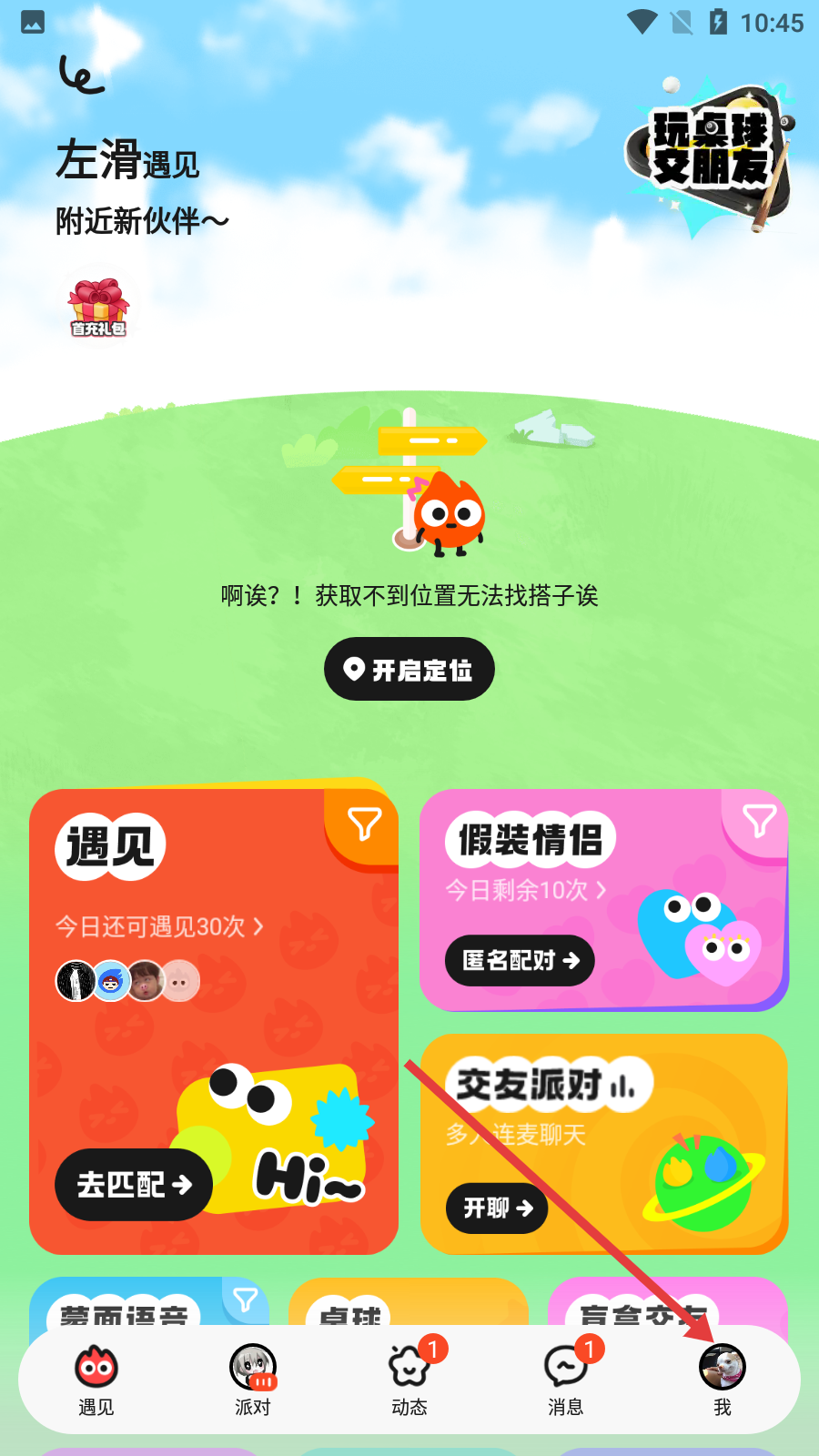
Task: Switch to the 我 profile tab
Action: tap(723, 1380)
